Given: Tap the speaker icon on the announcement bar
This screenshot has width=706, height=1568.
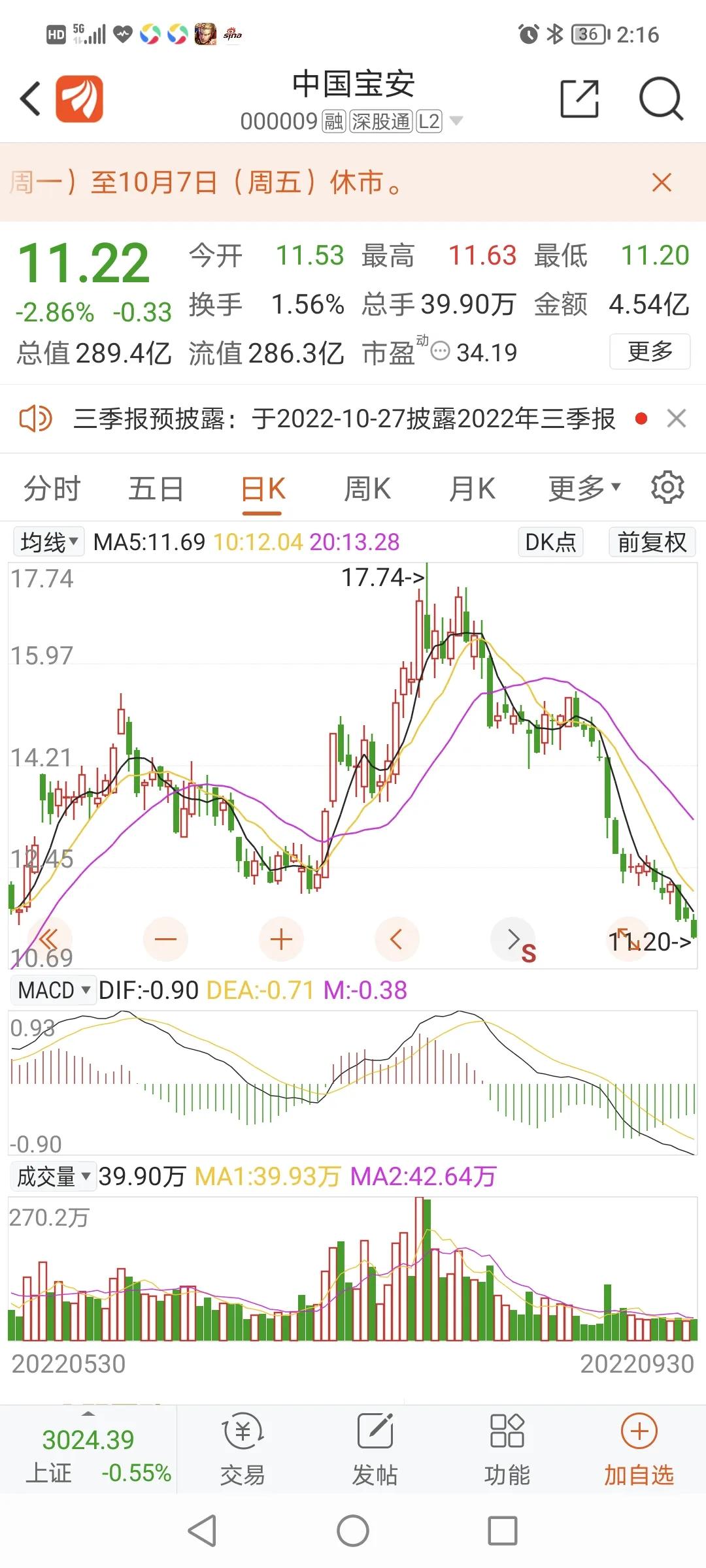Looking at the screenshot, I should [x=38, y=419].
